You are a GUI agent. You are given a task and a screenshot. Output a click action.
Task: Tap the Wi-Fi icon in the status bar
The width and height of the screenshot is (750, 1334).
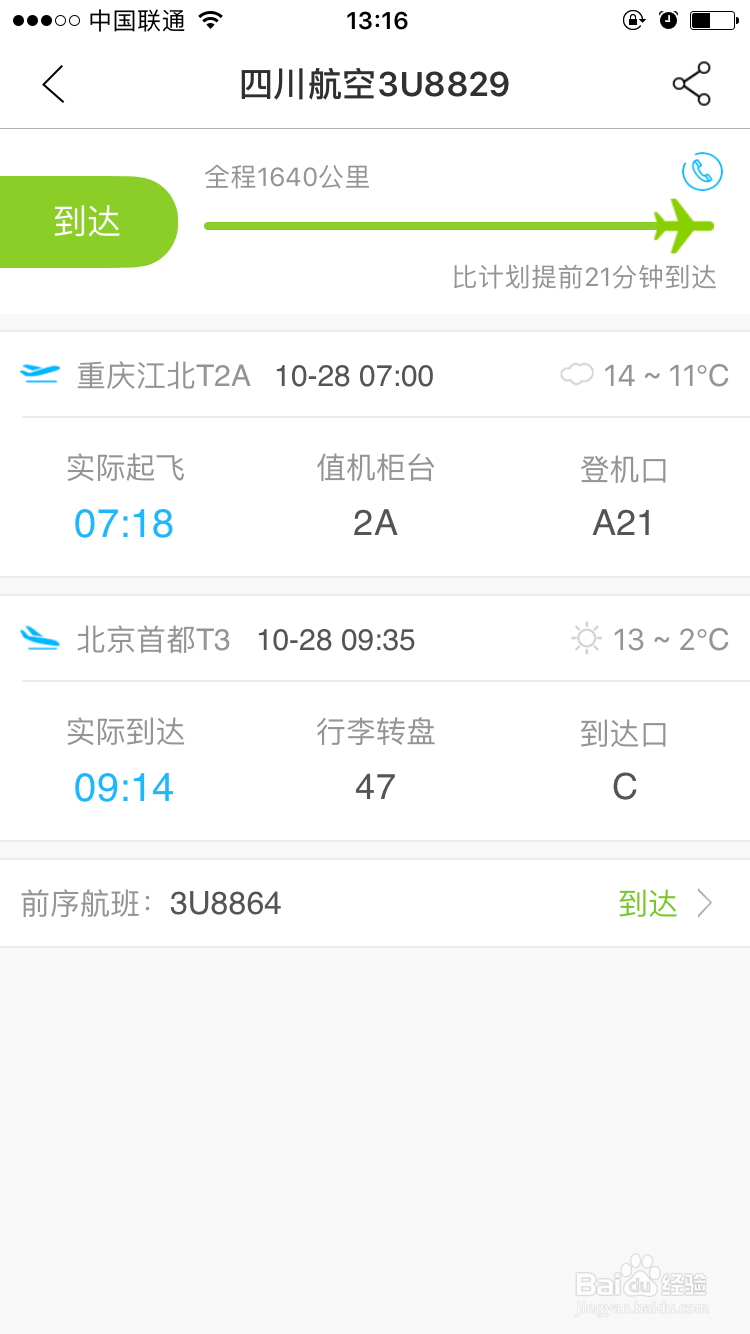[x=208, y=18]
